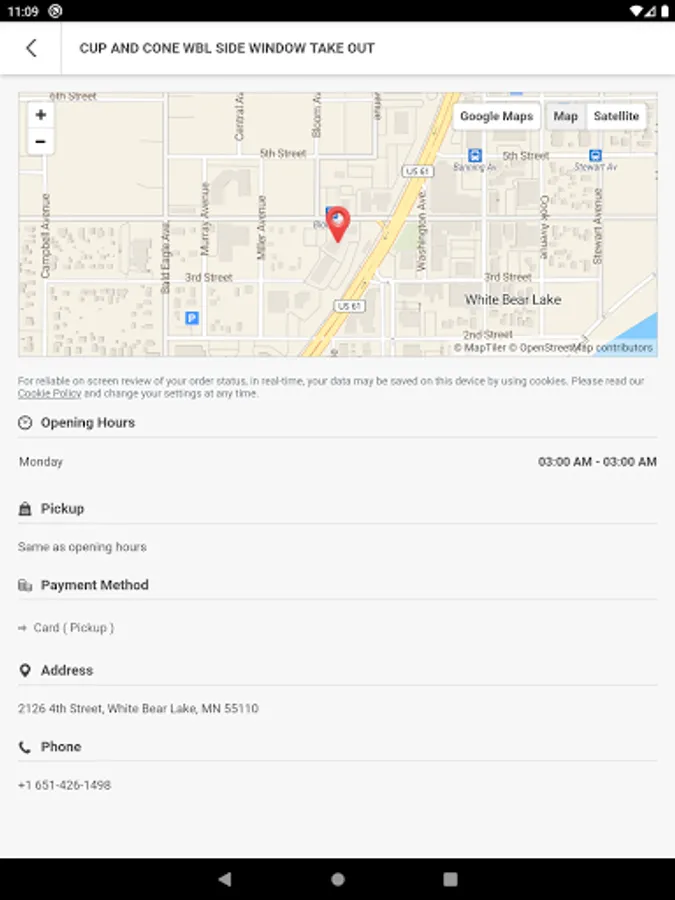Image resolution: width=675 pixels, height=900 pixels.
Task: Zoom out on the map
Action: 40,142
